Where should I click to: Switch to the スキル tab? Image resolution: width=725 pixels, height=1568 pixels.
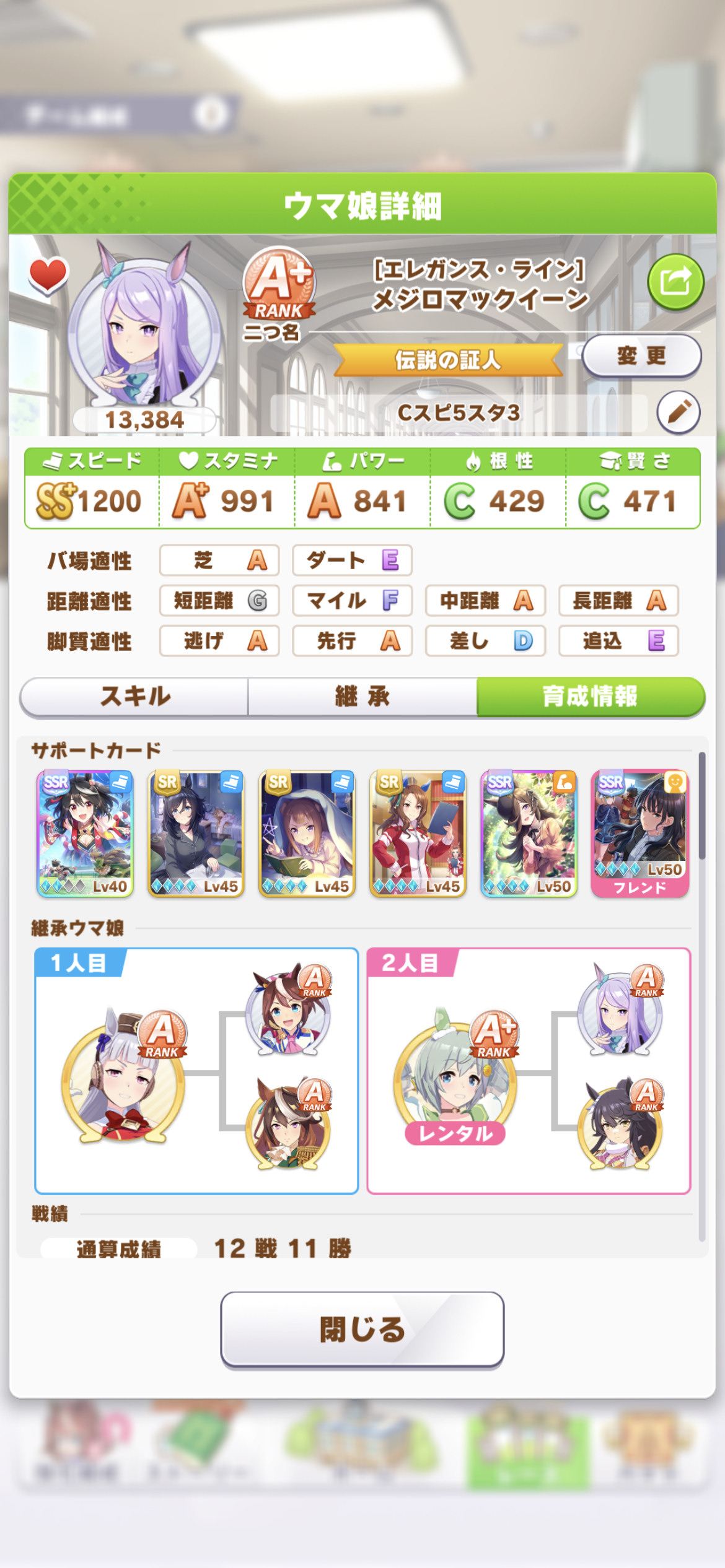[134, 697]
